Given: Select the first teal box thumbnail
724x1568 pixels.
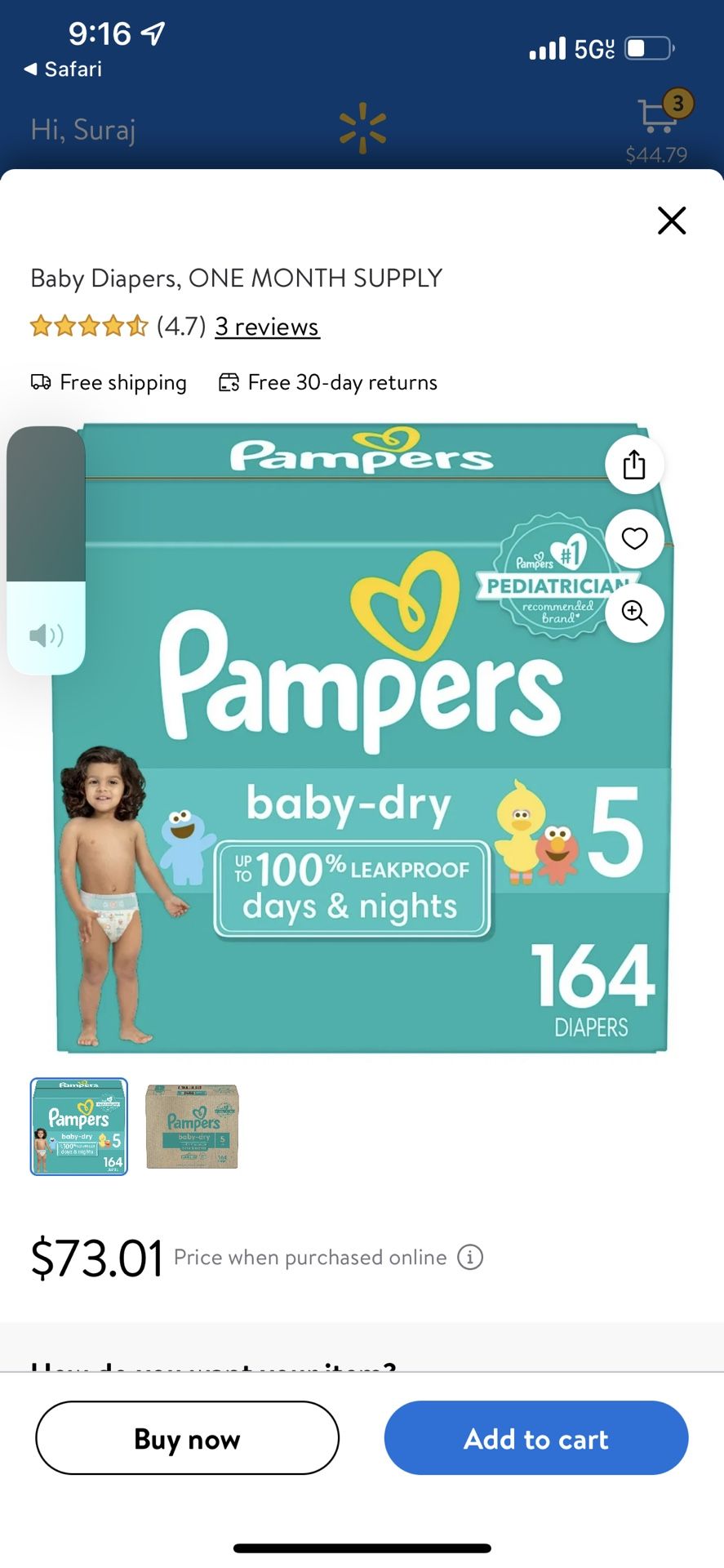Looking at the screenshot, I should [79, 1126].
